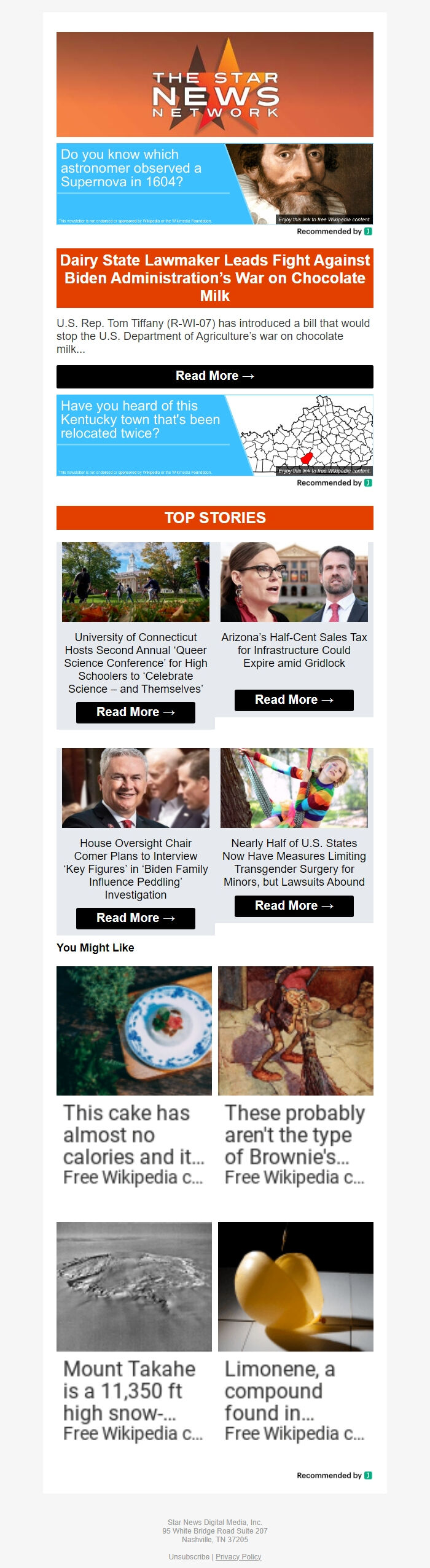
Task: Read more about the chocolate milk bill
Action: (x=214, y=376)
